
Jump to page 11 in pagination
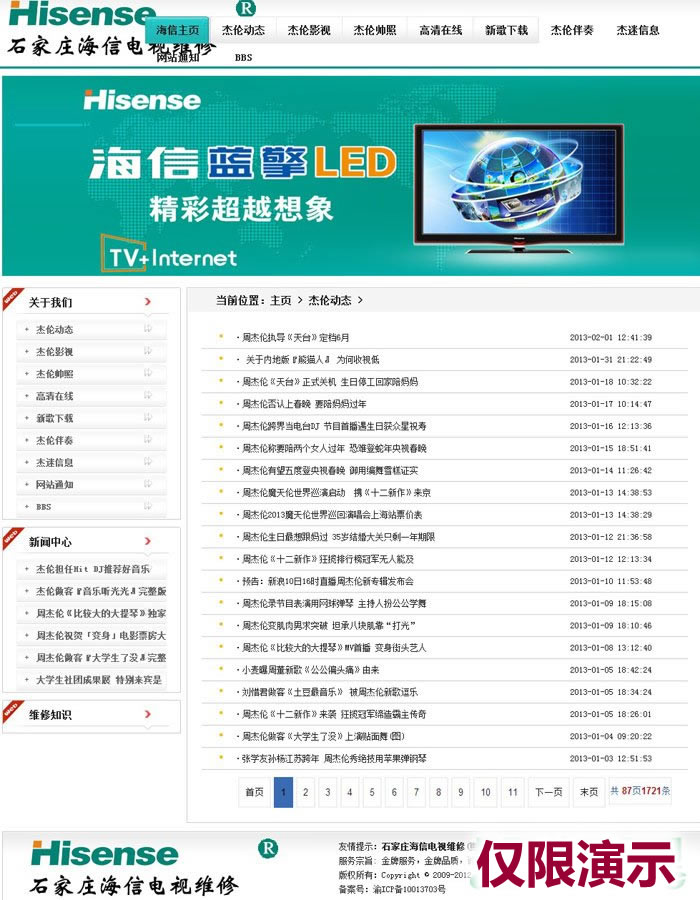(x=512, y=792)
